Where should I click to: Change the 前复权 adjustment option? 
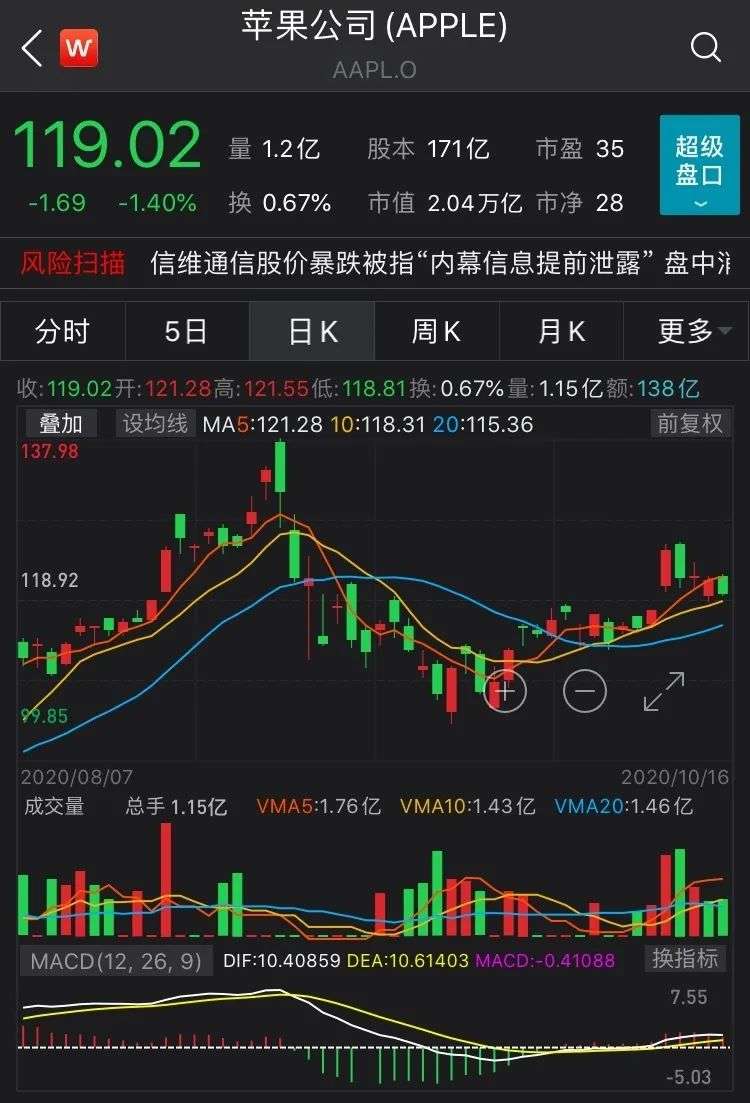click(690, 424)
